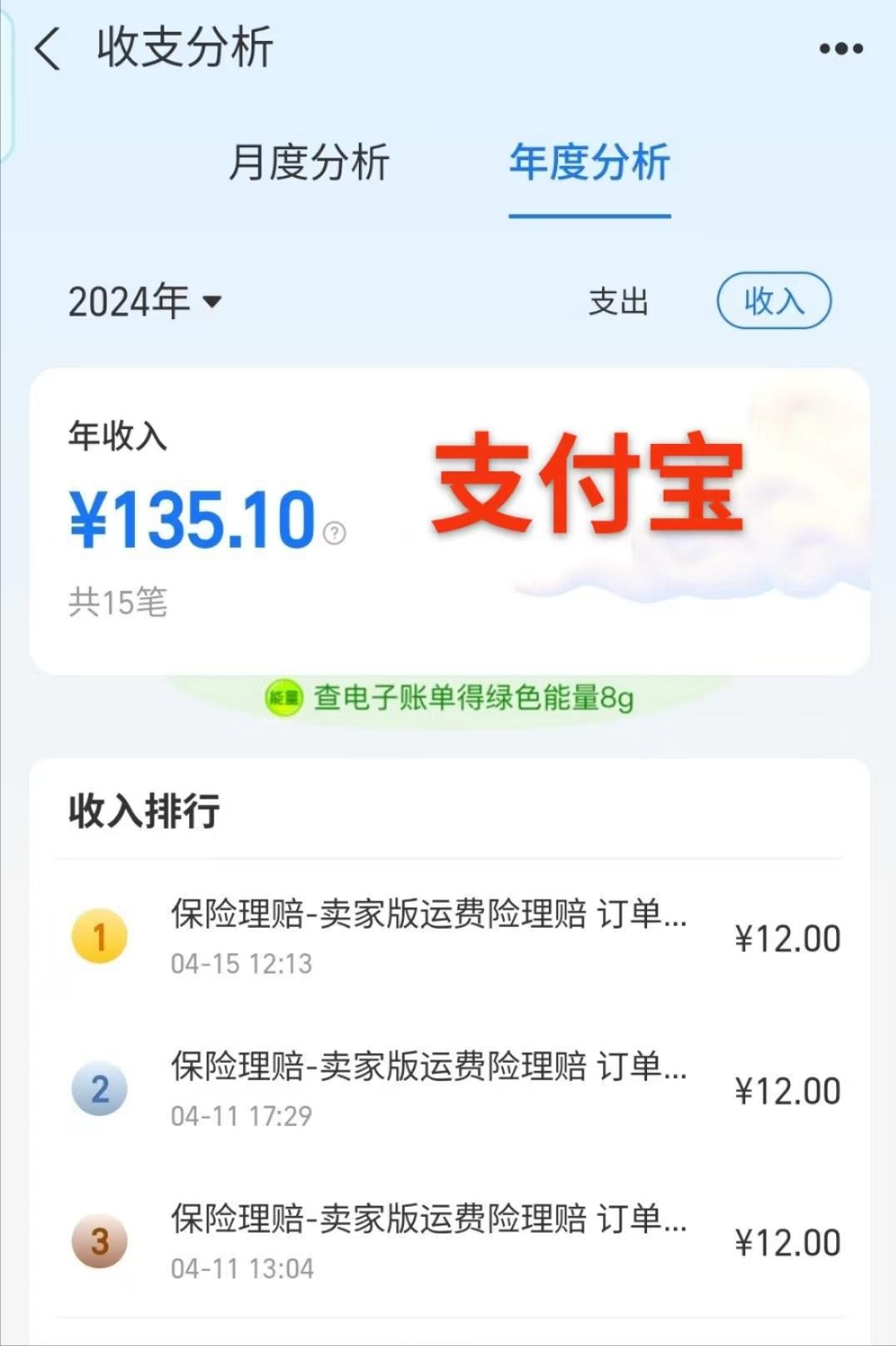The width and height of the screenshot is (896, 1346).
Task: Open the three-dot overflow menu
Action: 840,49
